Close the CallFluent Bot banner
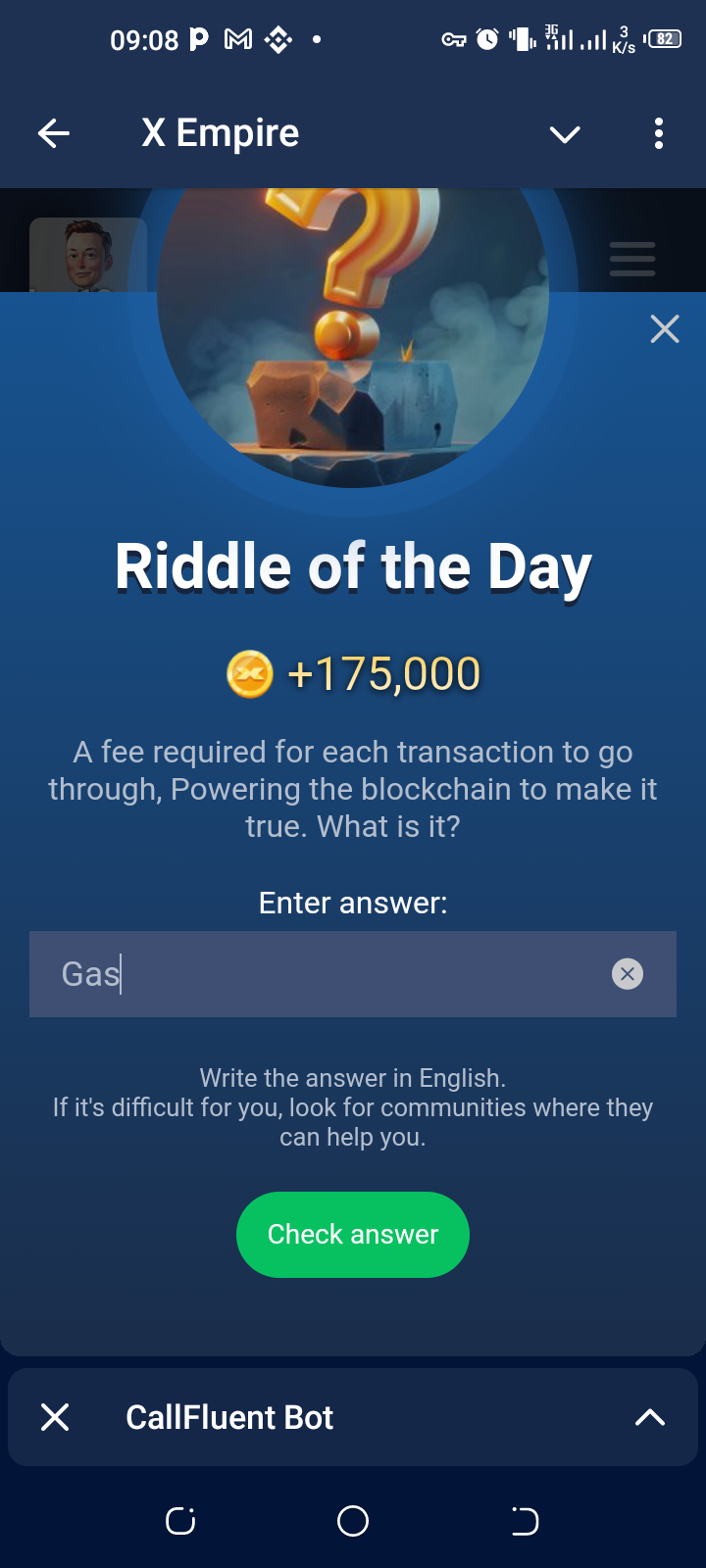This screenshot has height=1568, width=706. point(55,1416)
